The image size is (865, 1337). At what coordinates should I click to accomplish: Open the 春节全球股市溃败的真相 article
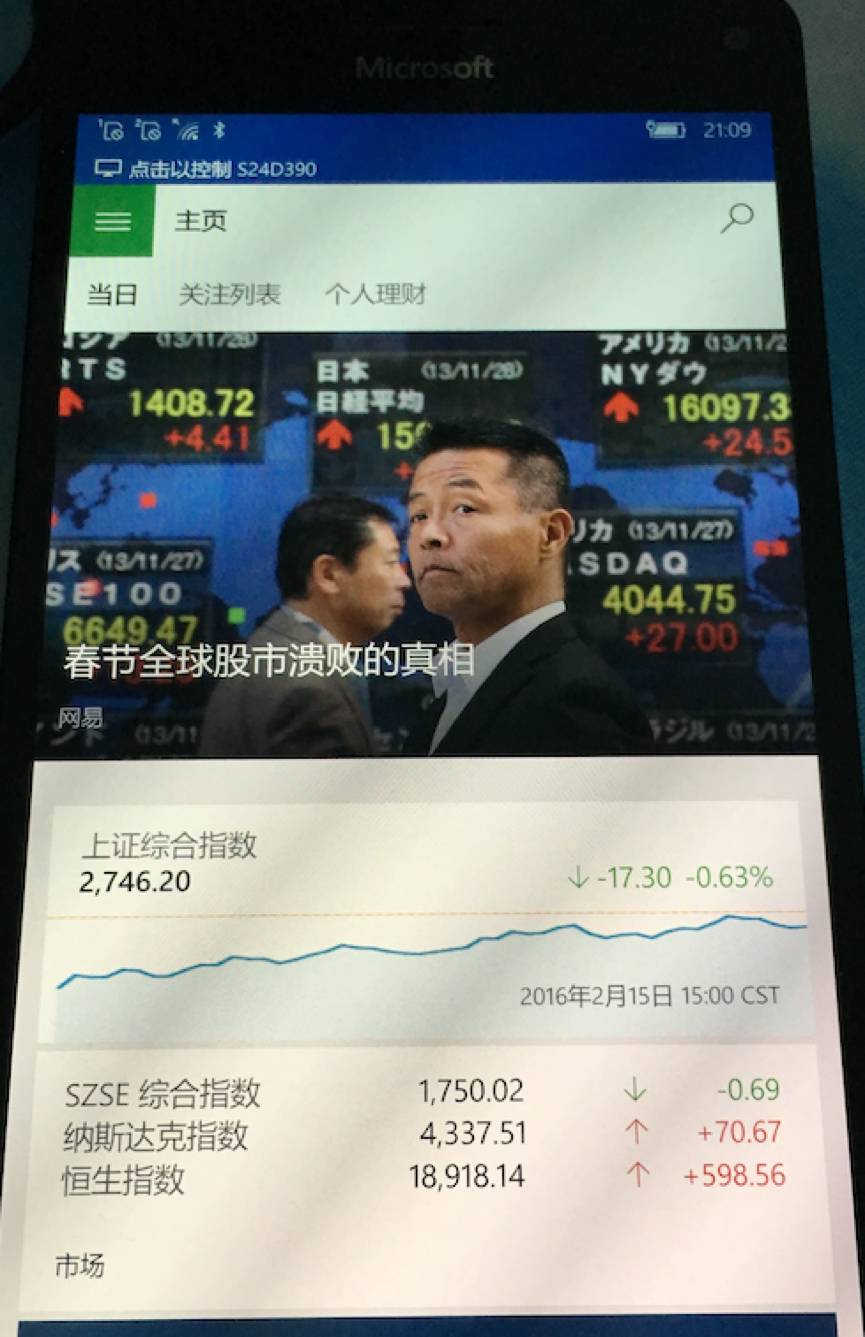click(x=270, y=661)
